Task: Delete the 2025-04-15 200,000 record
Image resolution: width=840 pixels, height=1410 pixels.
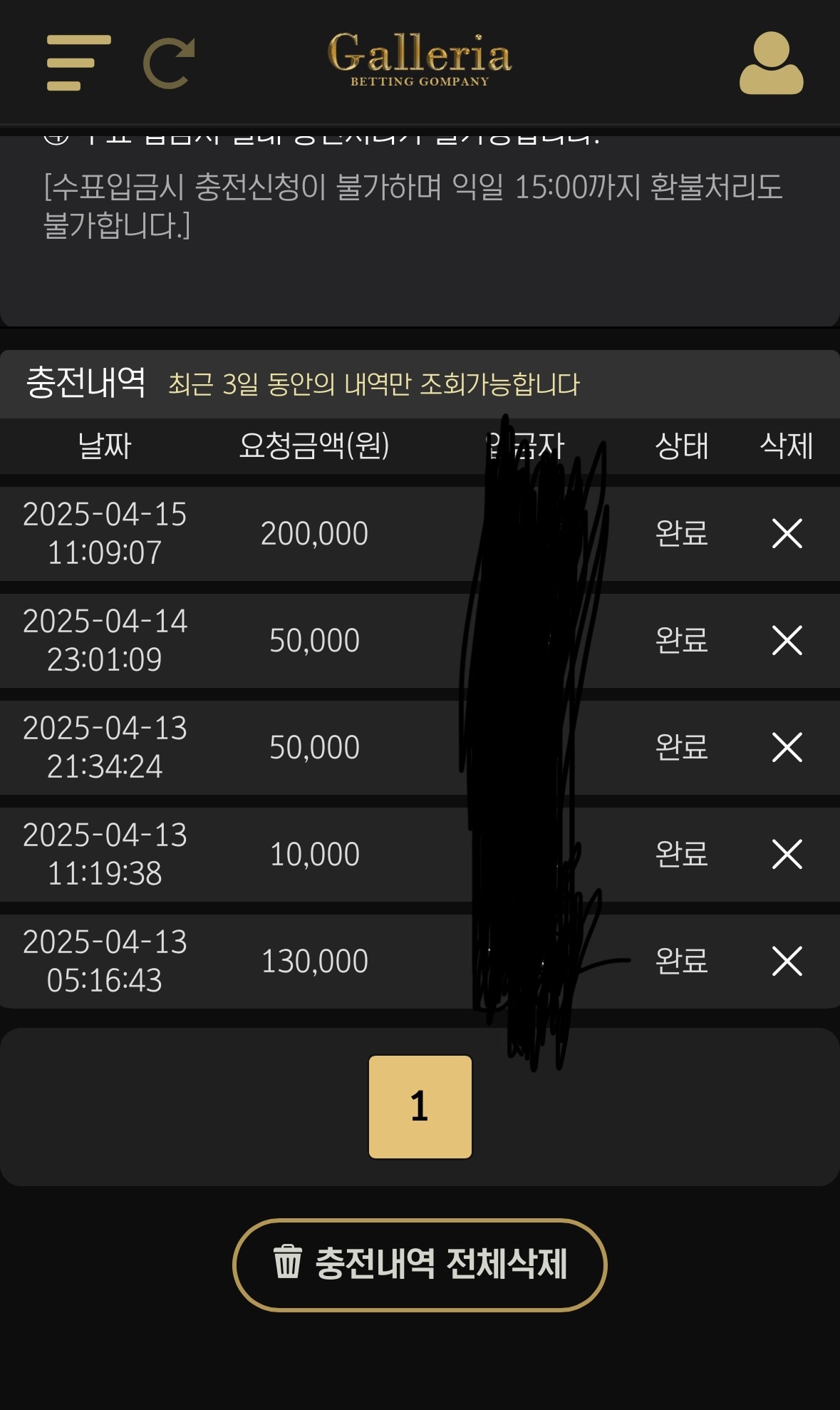Action: 787,533
